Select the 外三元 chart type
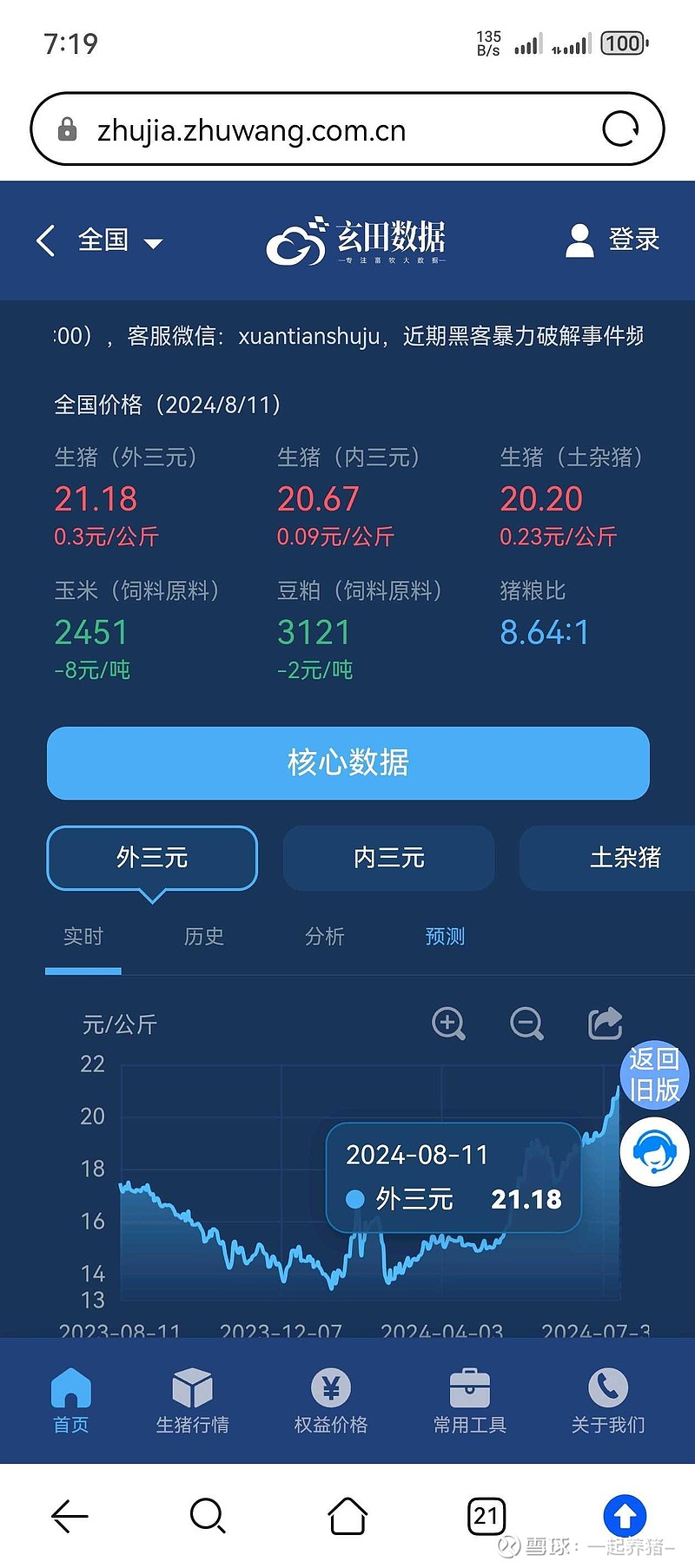The width and height of the screenshot is (695, 1568). click(x=152, y=858)
